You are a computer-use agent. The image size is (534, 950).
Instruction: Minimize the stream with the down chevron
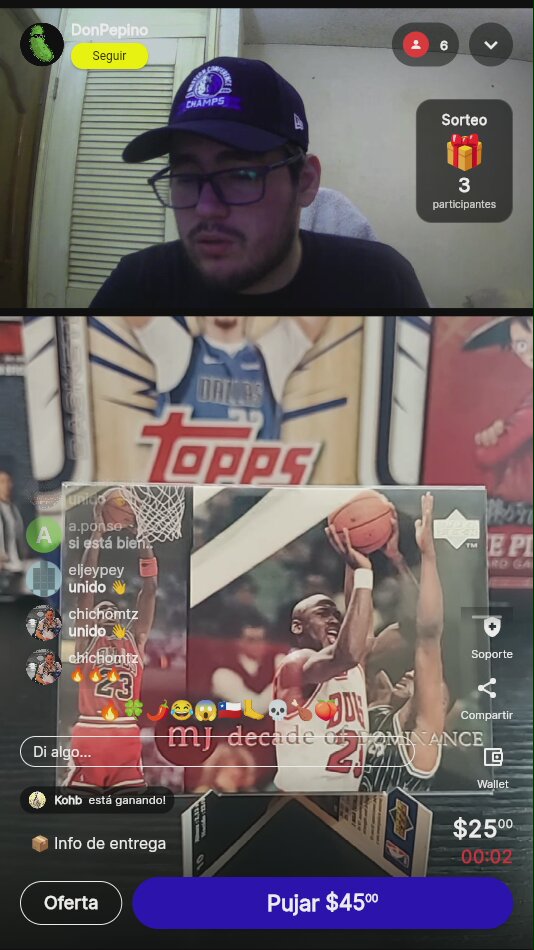pyautogui.click(x=491, y=45)
